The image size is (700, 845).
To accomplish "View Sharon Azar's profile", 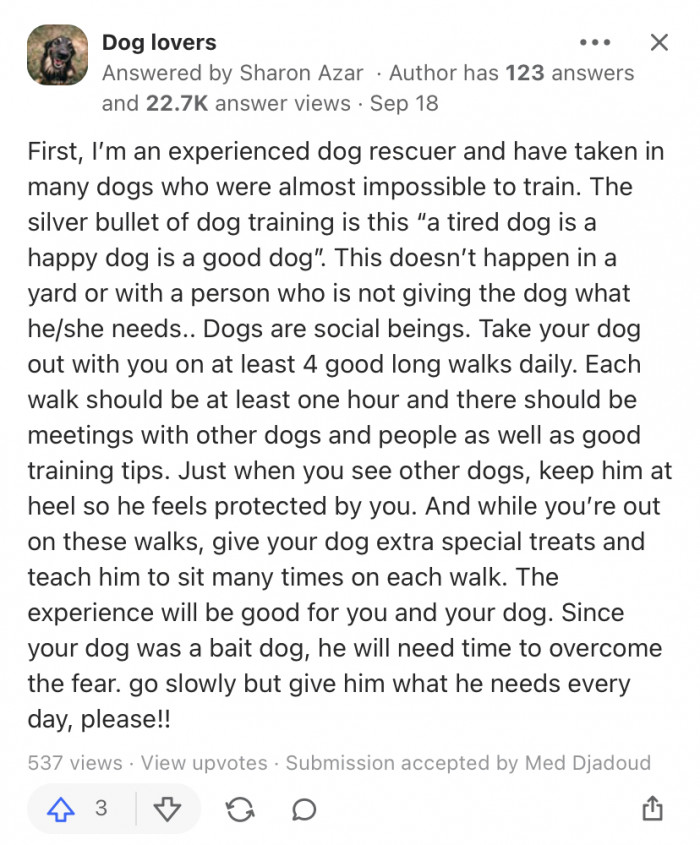I will coord(303,73).
